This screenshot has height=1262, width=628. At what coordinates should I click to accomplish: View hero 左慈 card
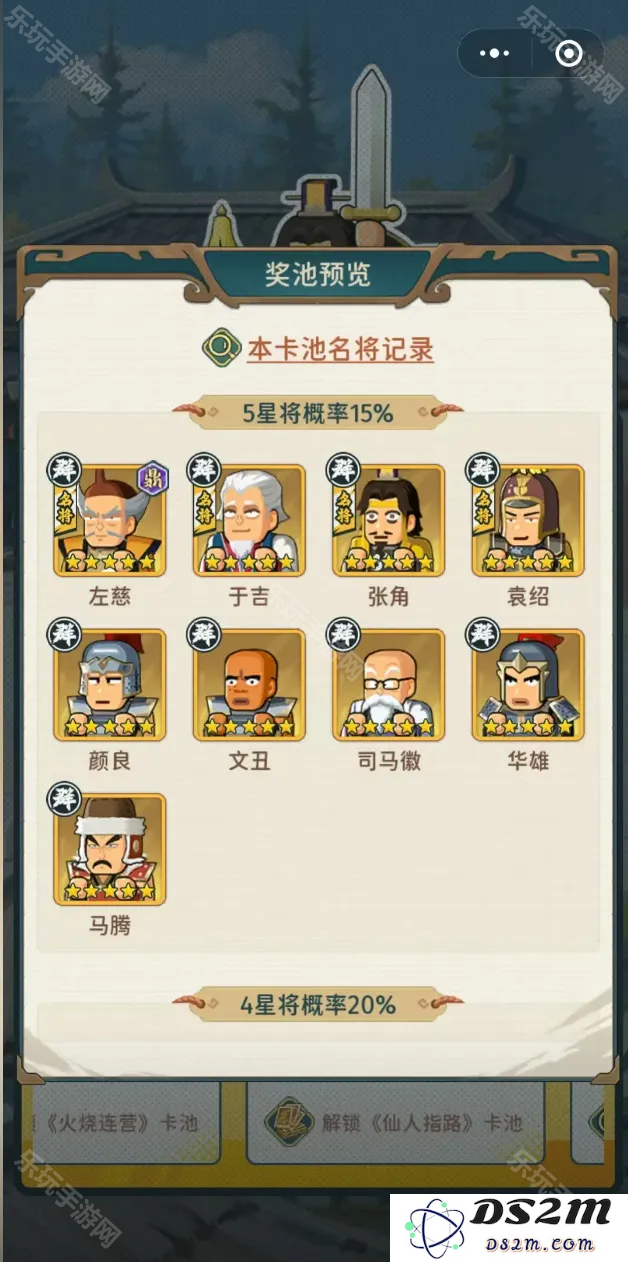109,521
